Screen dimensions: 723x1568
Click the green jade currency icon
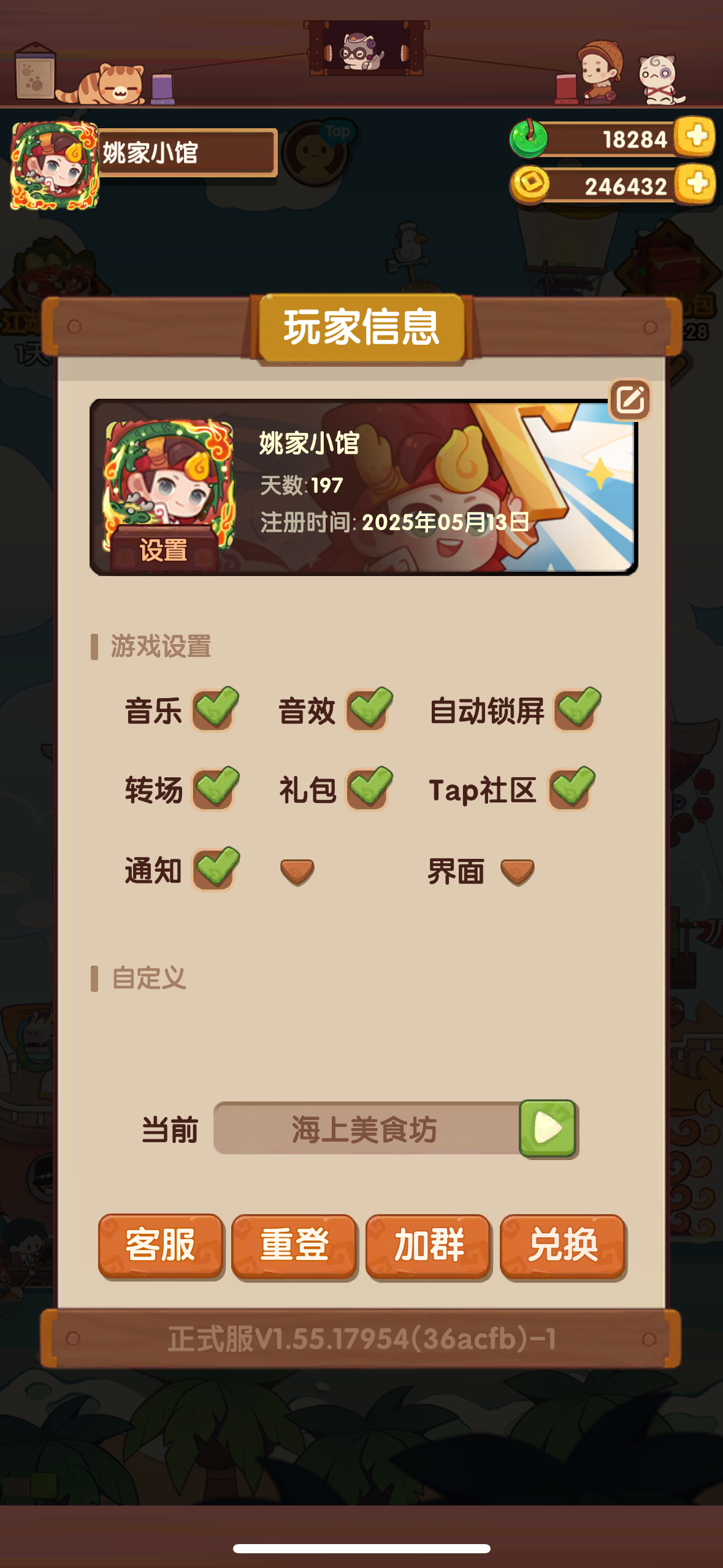point(528,140)
